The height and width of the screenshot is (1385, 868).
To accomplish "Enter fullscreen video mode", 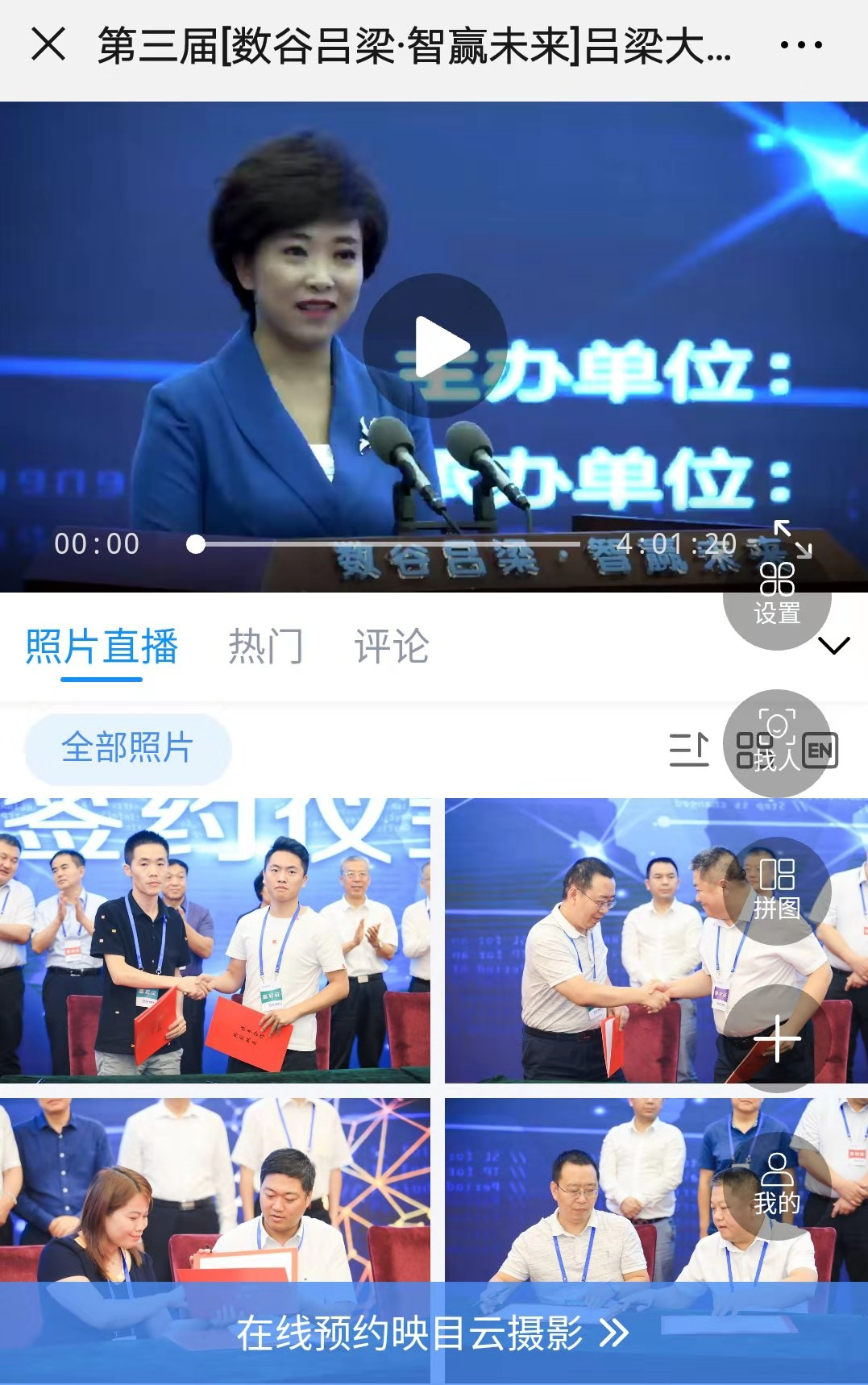I will coord(793,539).
